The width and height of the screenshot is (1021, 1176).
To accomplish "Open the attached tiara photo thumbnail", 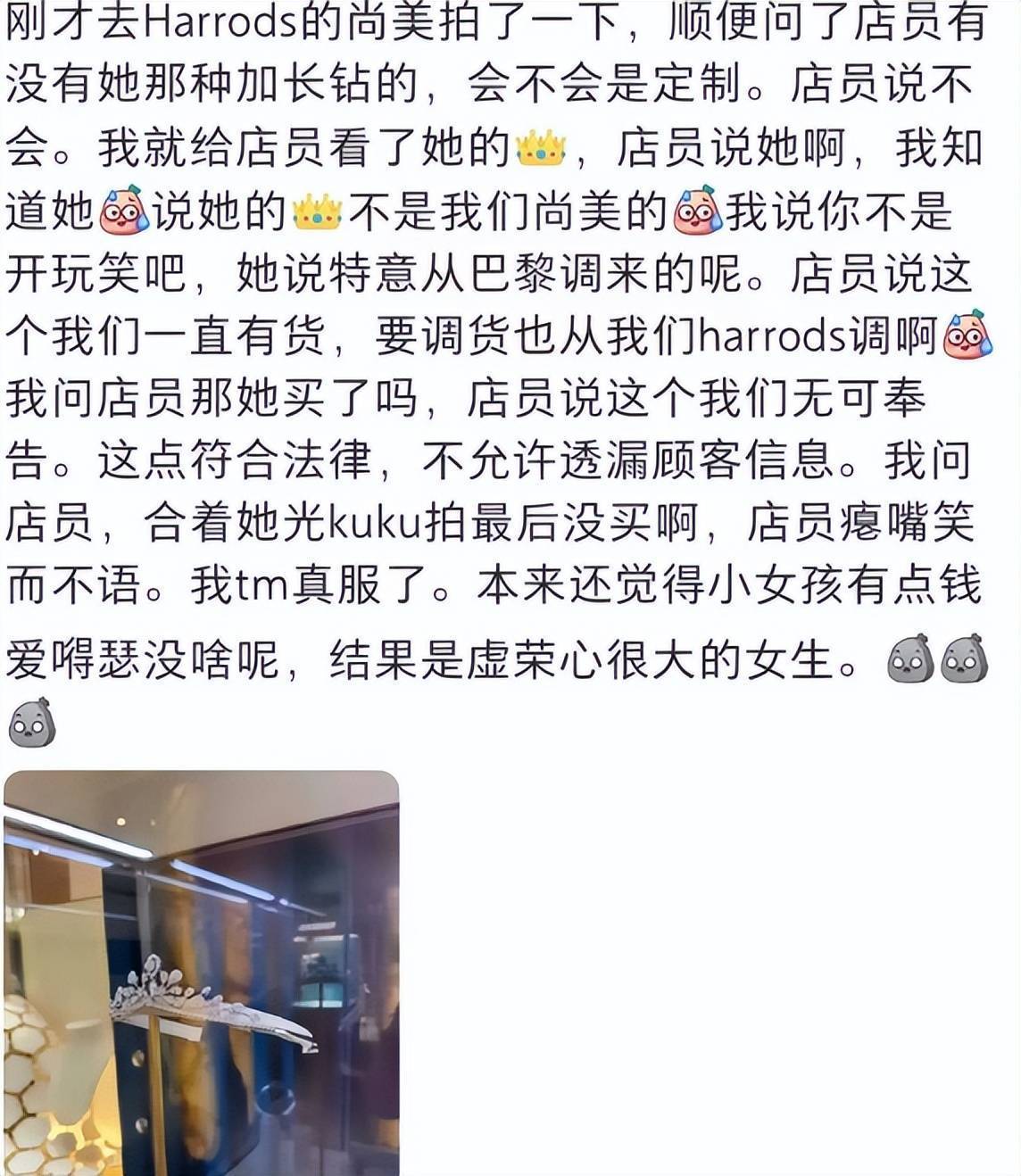I will click(201, 973).
